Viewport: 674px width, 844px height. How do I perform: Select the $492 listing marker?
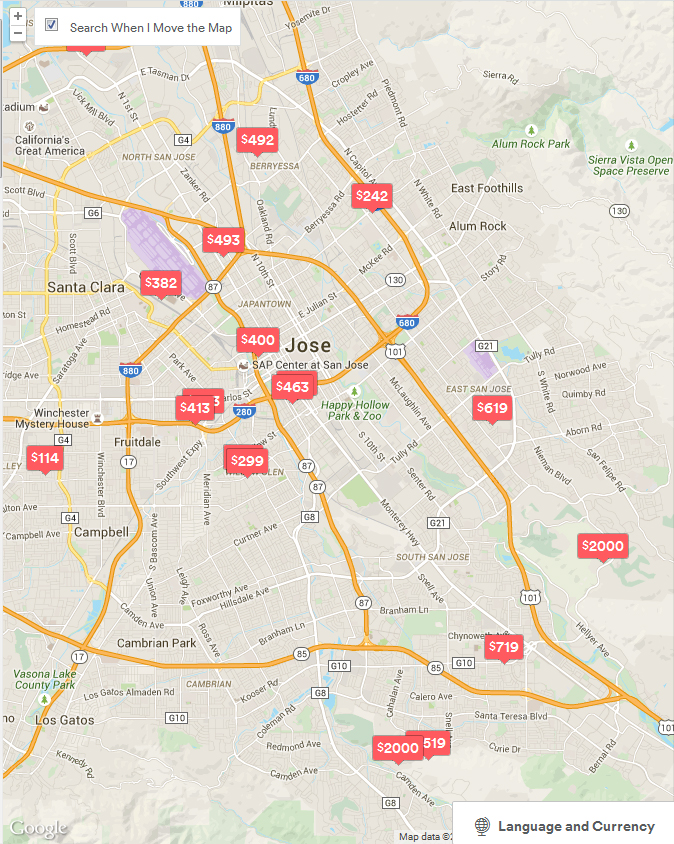[x=257, y=140]
